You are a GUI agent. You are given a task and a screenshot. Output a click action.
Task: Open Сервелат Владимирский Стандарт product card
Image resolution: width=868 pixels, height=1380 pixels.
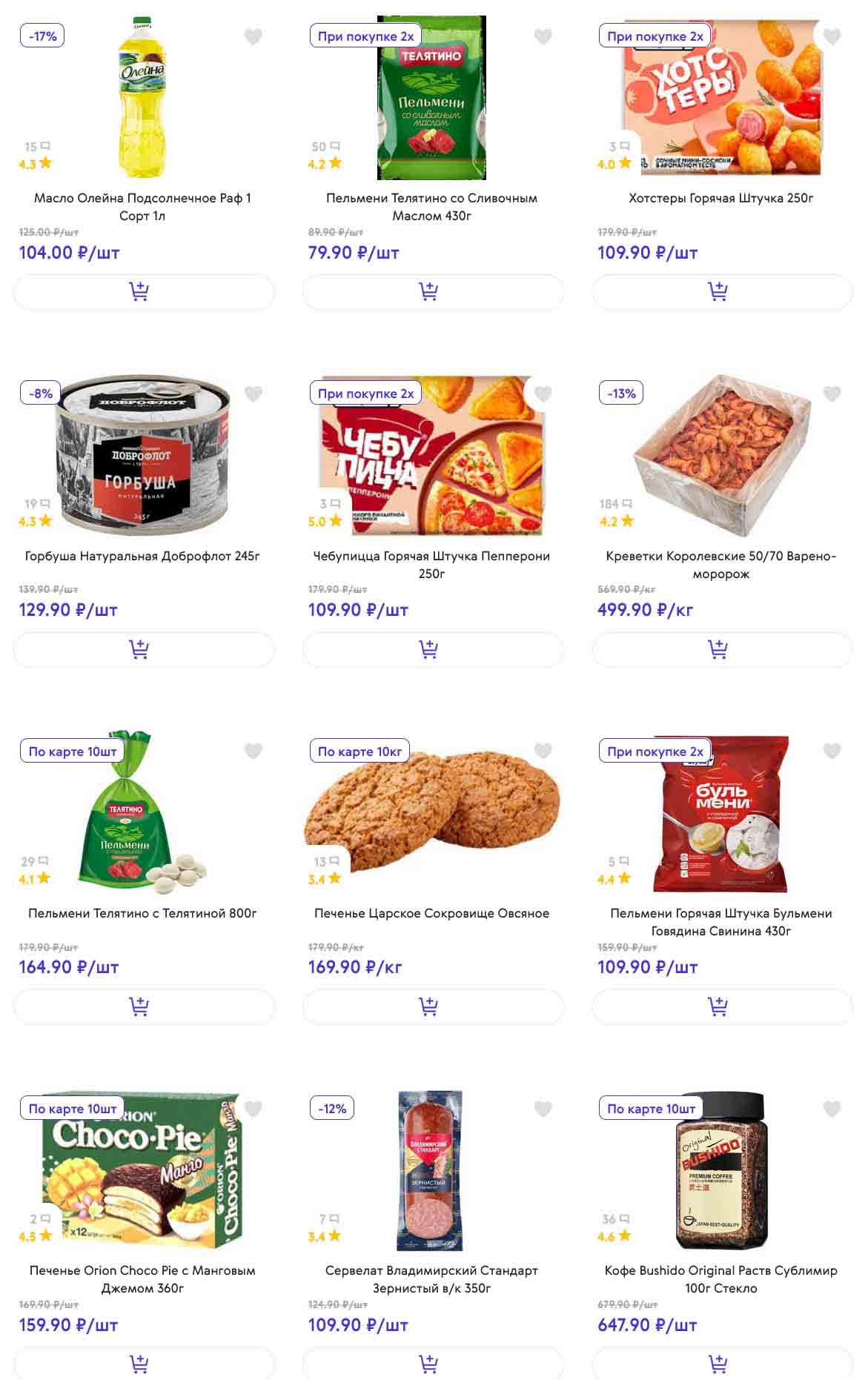pyautogui.click(x=431, y=1279)
